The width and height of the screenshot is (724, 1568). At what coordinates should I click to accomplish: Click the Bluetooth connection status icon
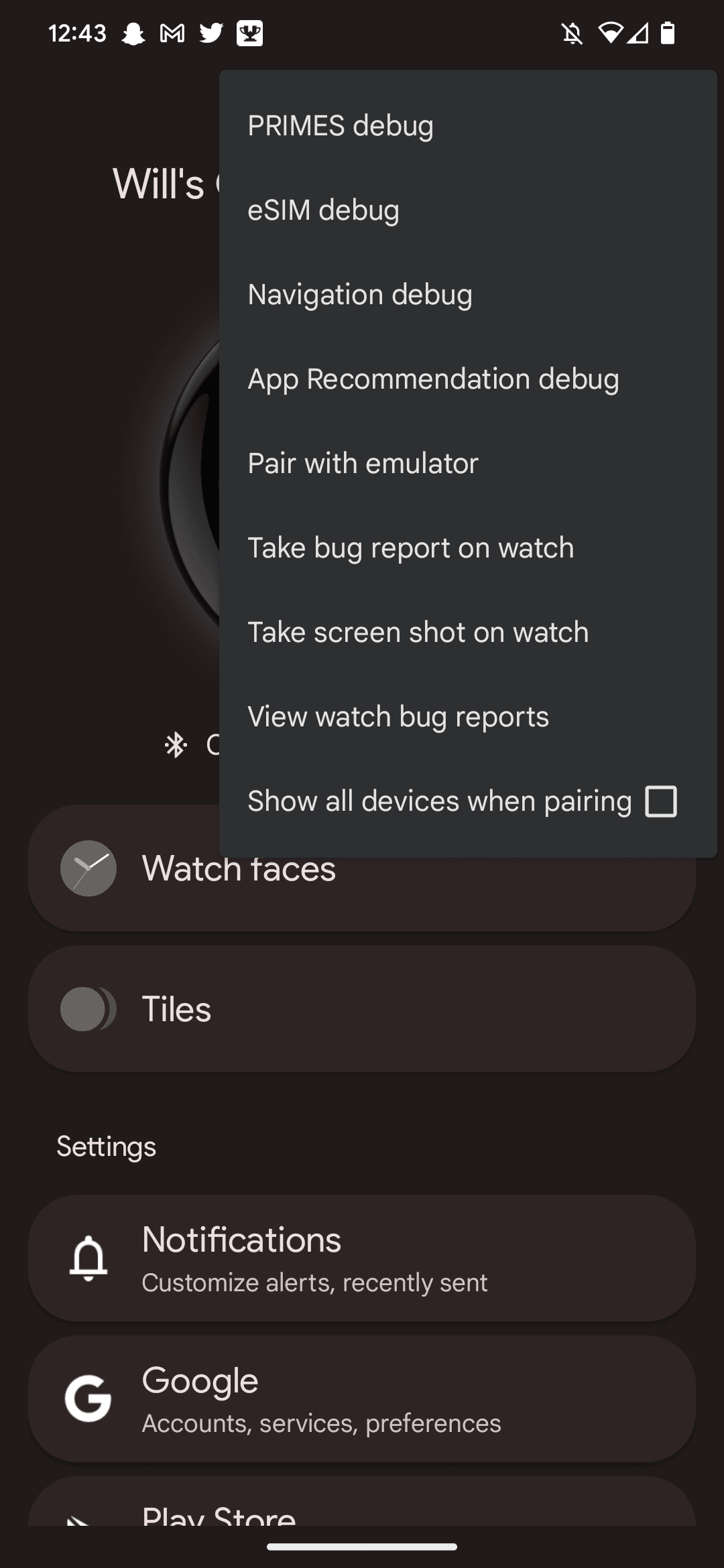[176, 744]
